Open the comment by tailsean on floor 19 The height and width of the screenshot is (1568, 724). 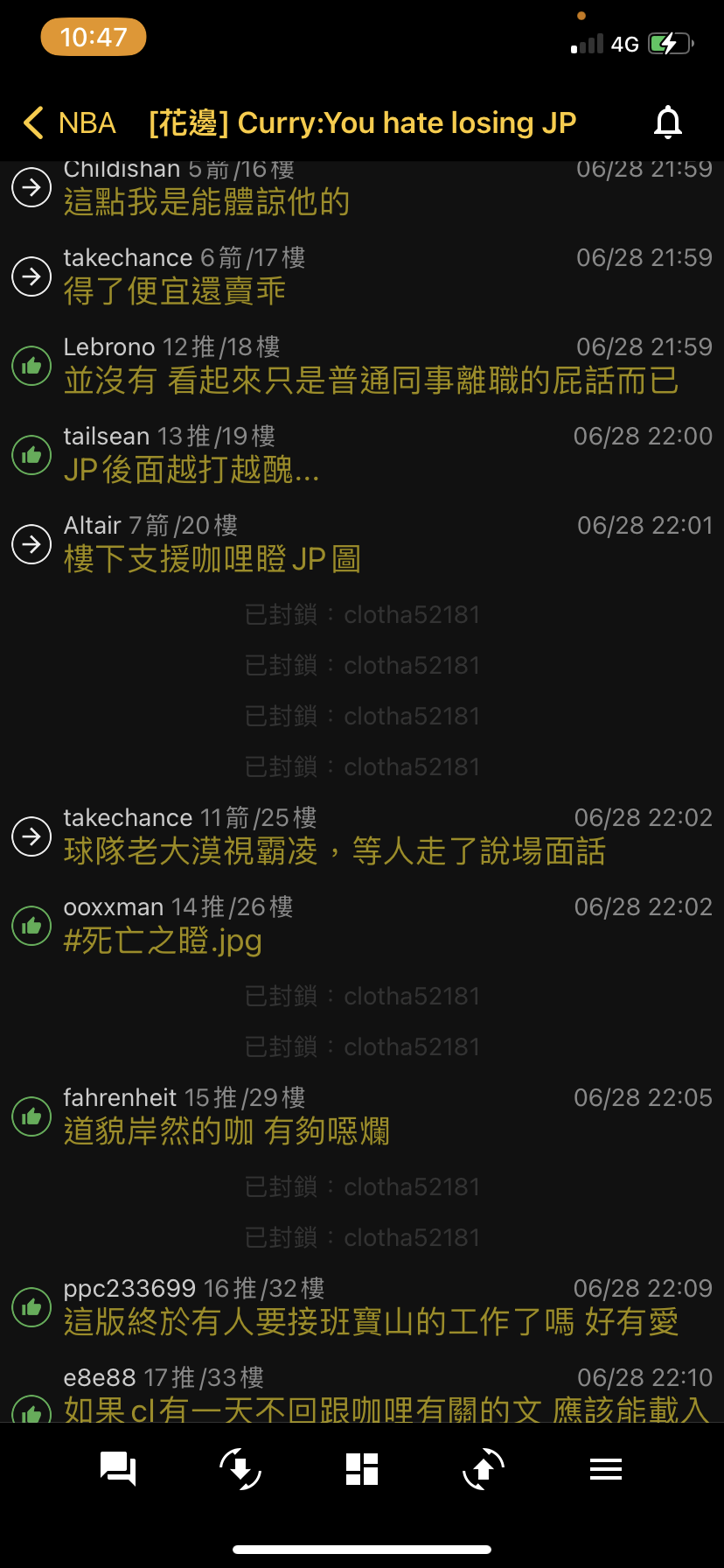pos(362,454)
